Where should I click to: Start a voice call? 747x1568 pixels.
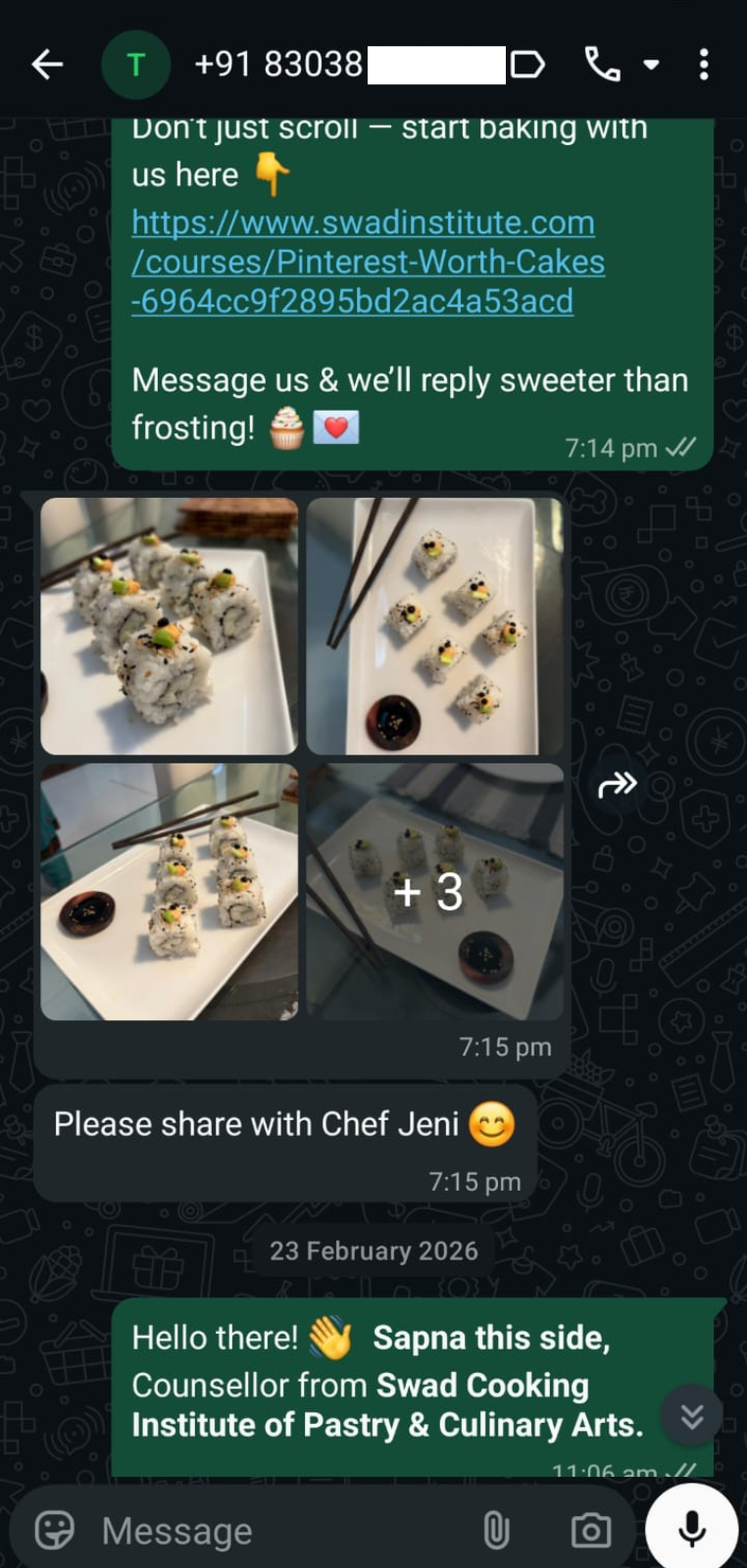[x=601, y=66]
